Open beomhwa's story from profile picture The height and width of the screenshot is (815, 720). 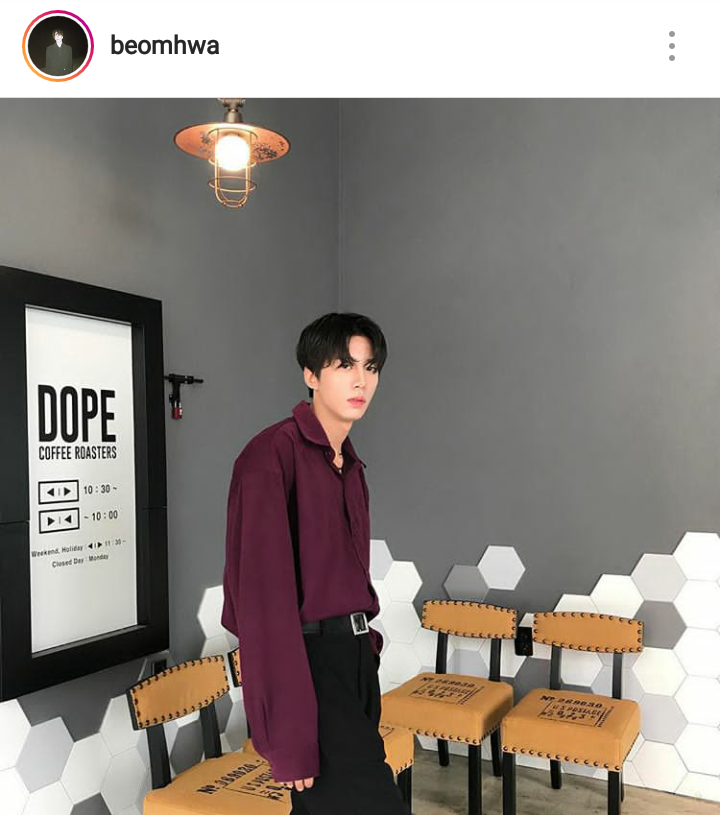click(57, 46)
